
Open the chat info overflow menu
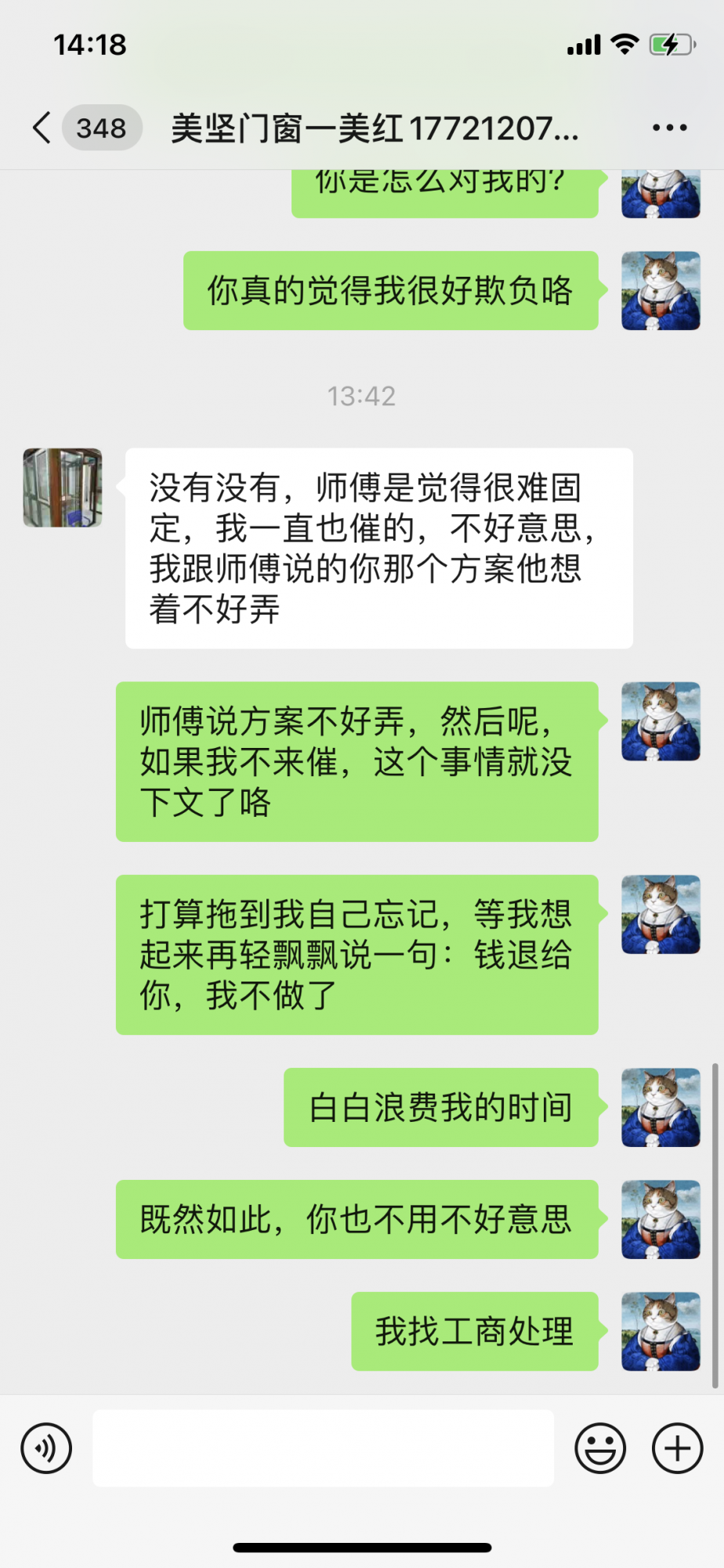[669, 128]
